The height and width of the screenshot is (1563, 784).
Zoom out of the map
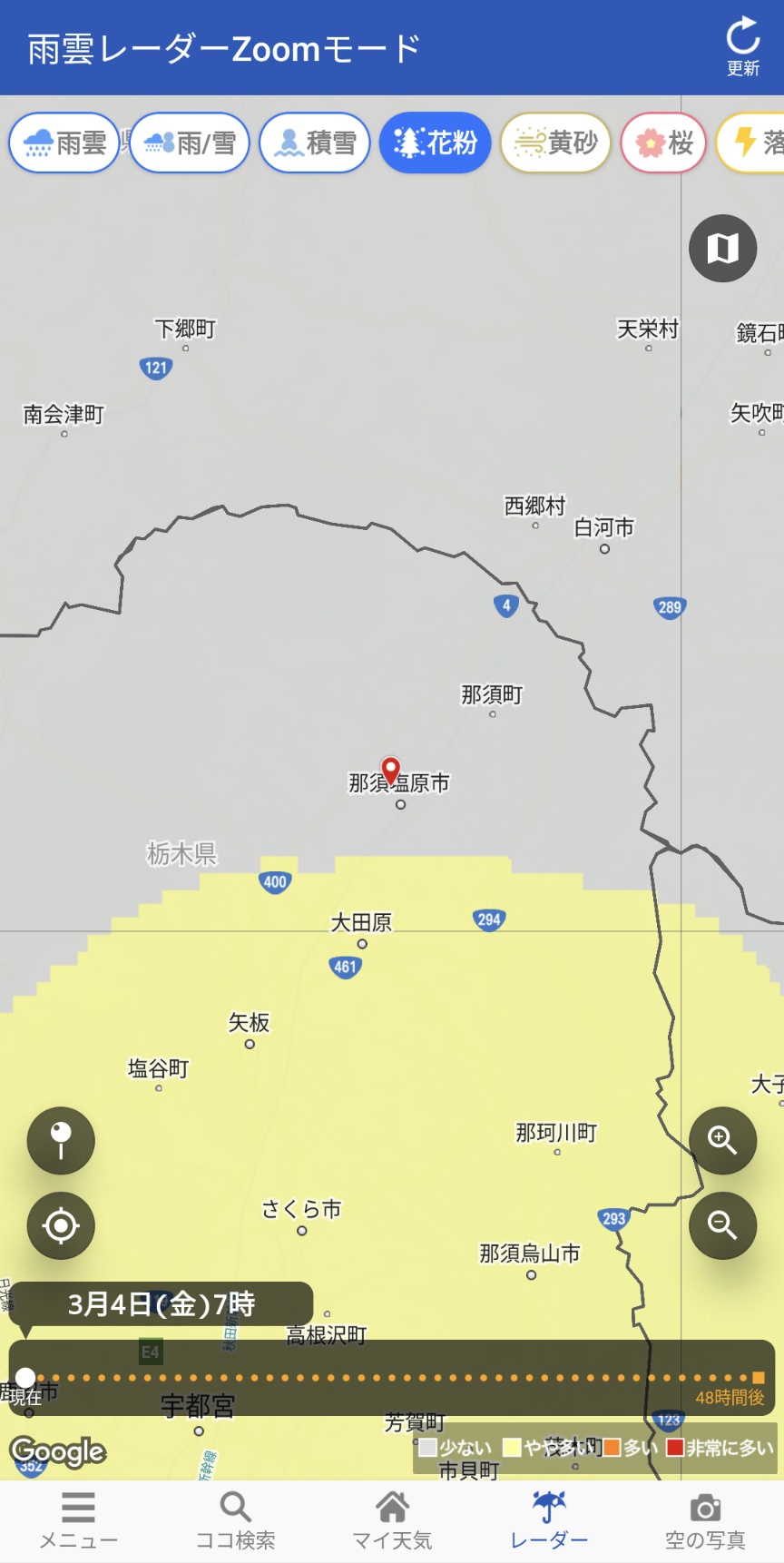pos(722,1225)
